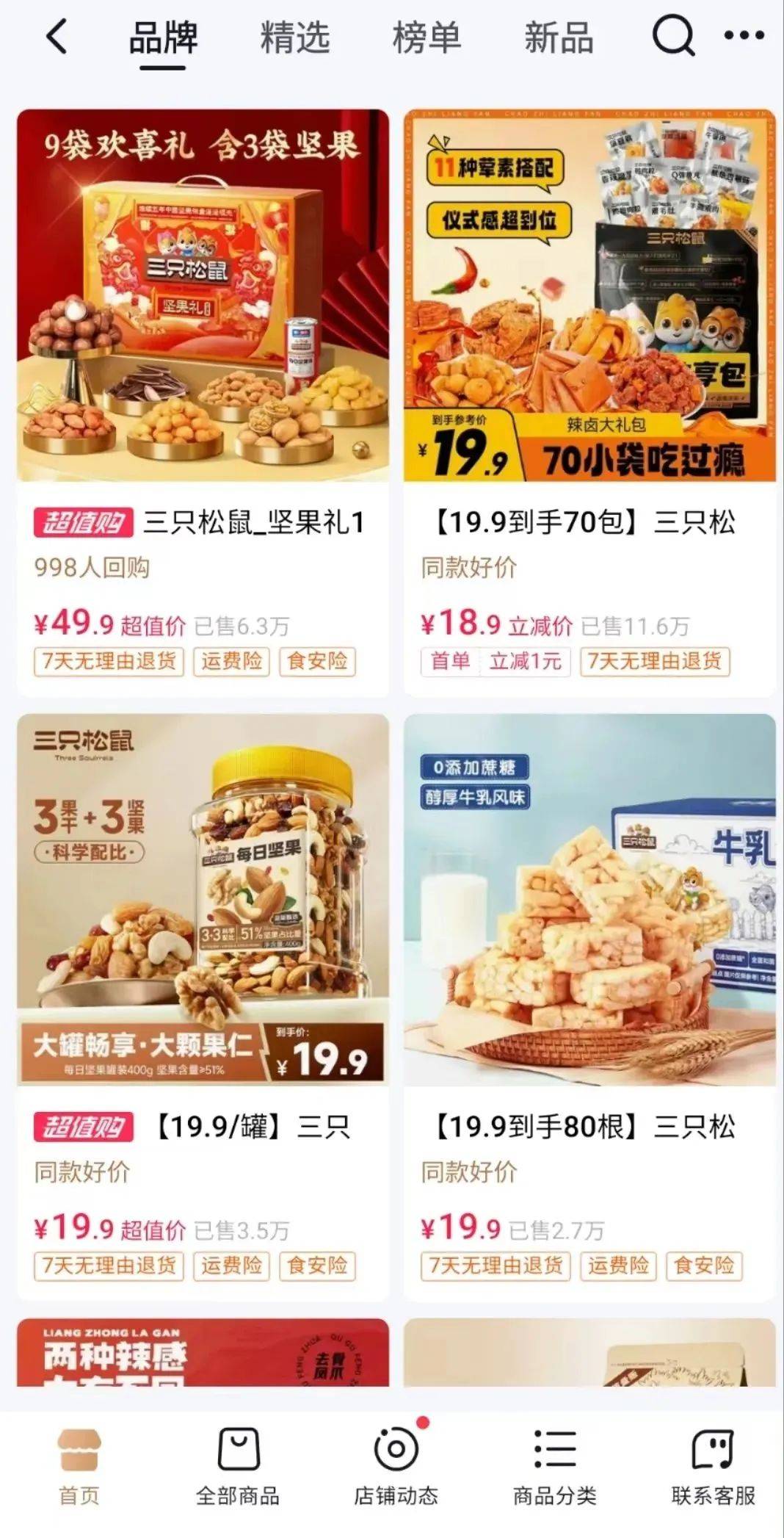The height and width of the screenshot is (1538, 784).
Task: Switch to the 精选 tab
Action: click(x=295, y=38)
